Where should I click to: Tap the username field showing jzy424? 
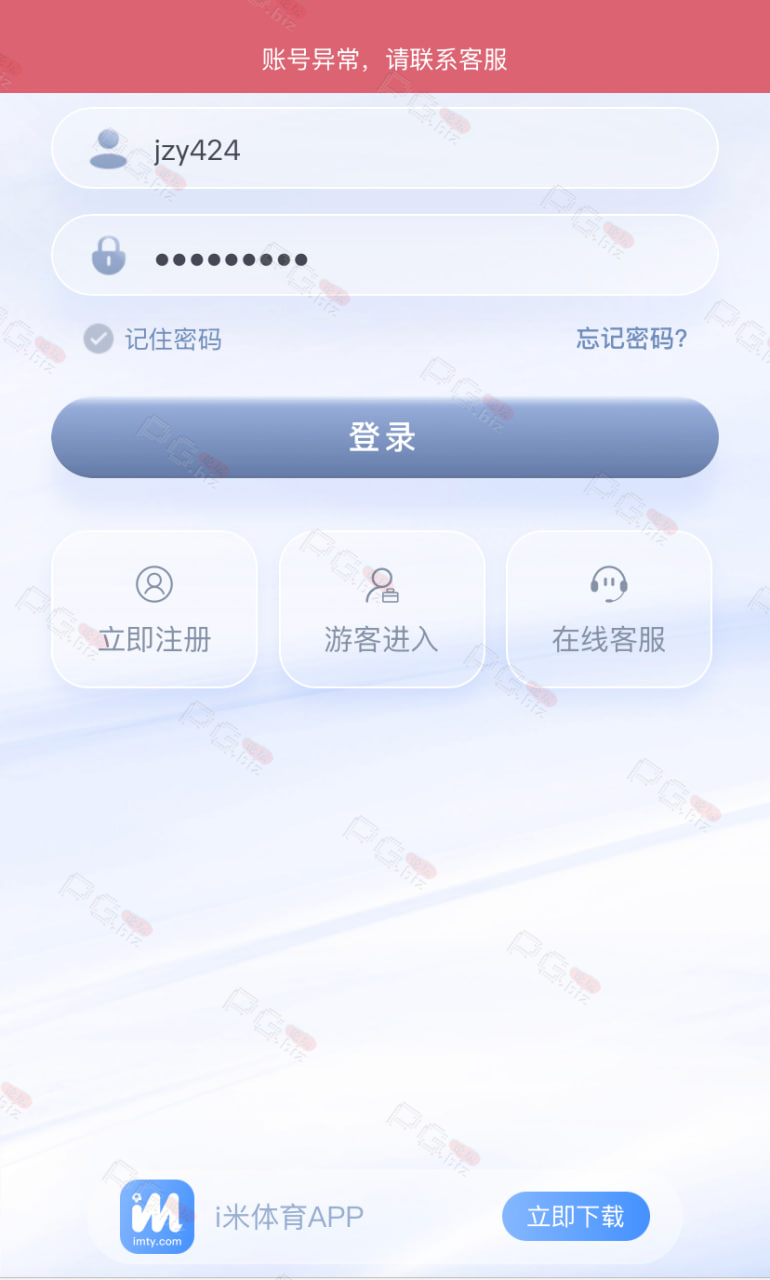coord(385,149)
